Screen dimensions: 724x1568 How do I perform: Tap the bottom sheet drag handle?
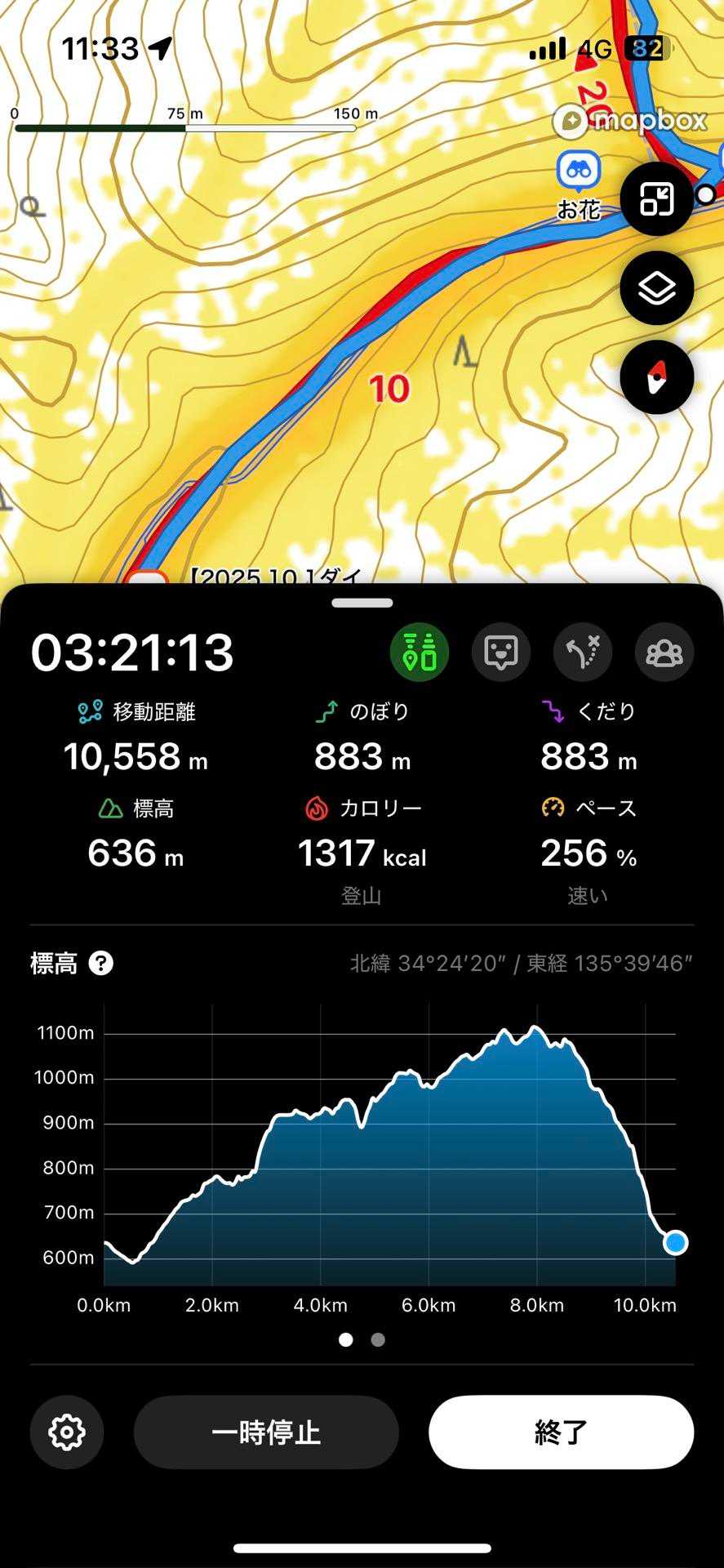[362, 603]
